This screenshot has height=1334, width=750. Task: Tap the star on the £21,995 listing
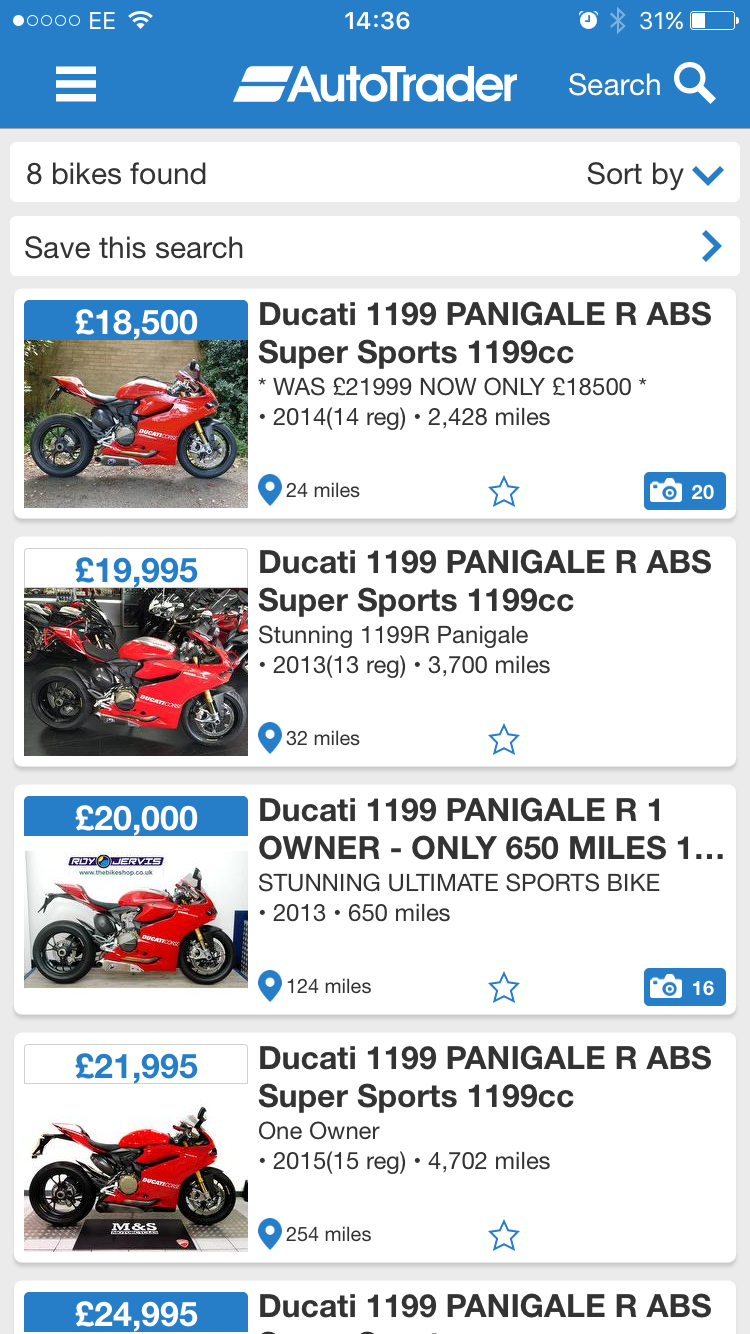pos(504,1235)
